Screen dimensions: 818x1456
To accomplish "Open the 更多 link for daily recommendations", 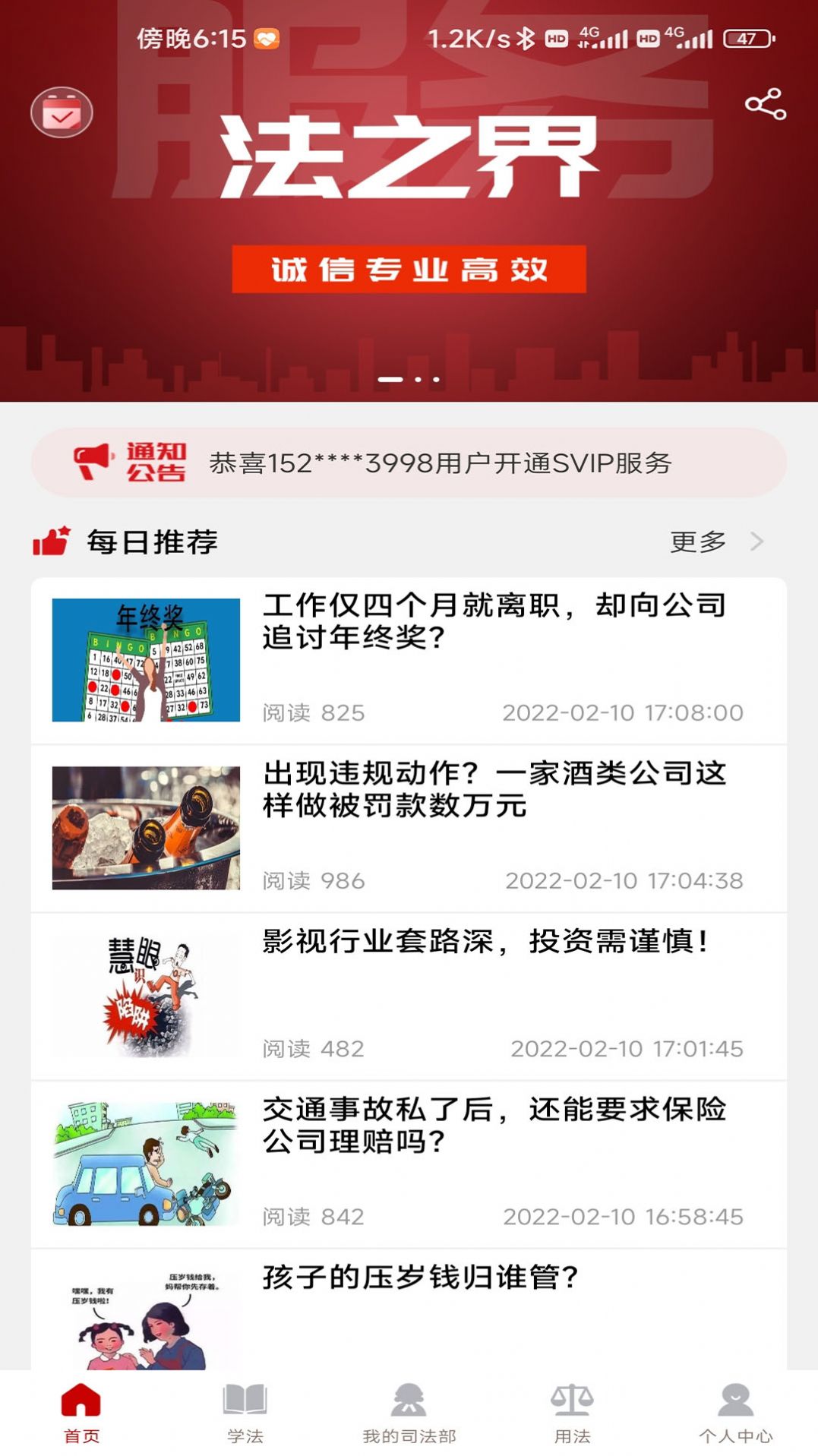I will tap(697, 542).
